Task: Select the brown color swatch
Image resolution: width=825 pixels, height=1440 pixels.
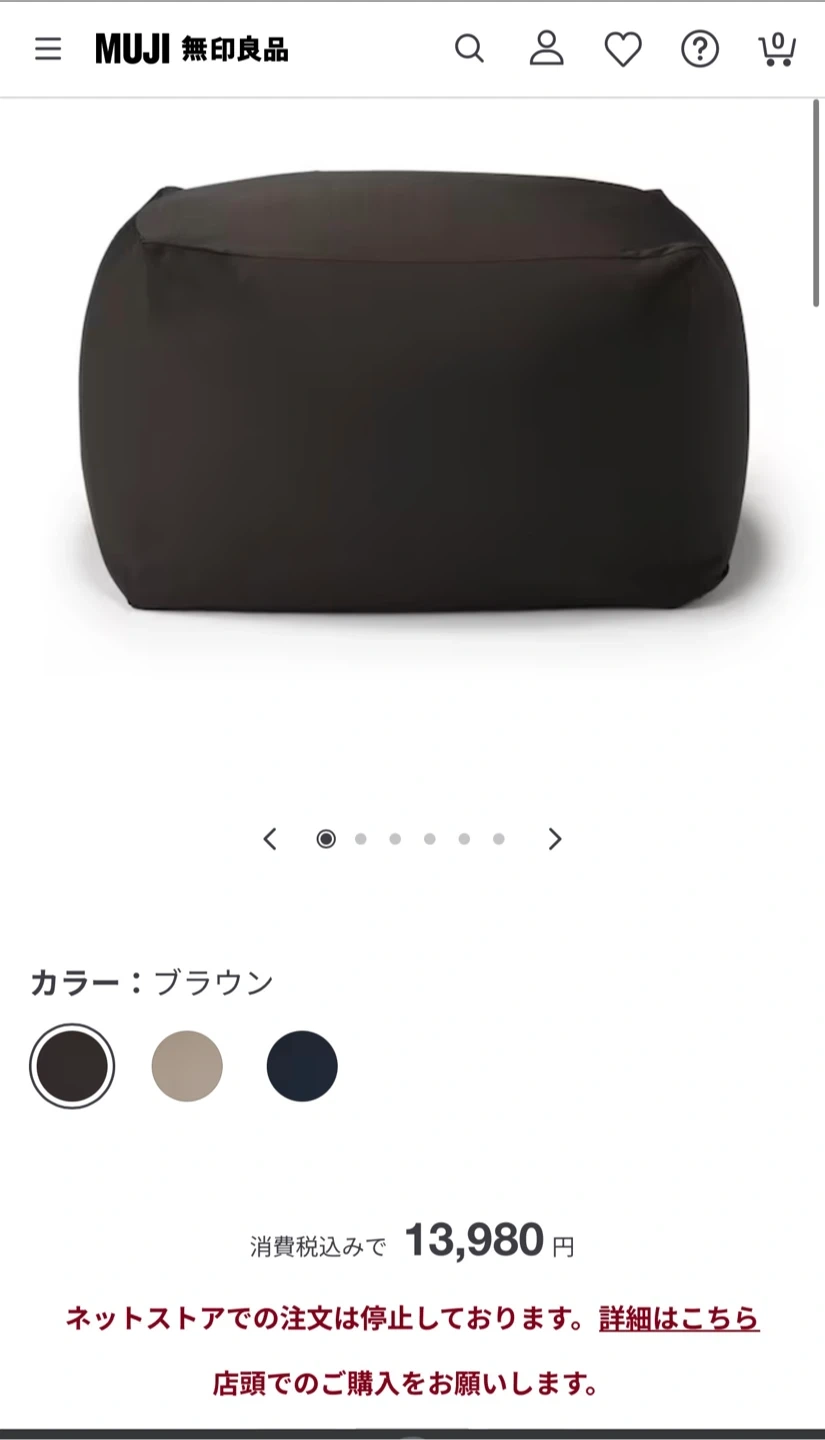Action: click(x=72, y=1066)
